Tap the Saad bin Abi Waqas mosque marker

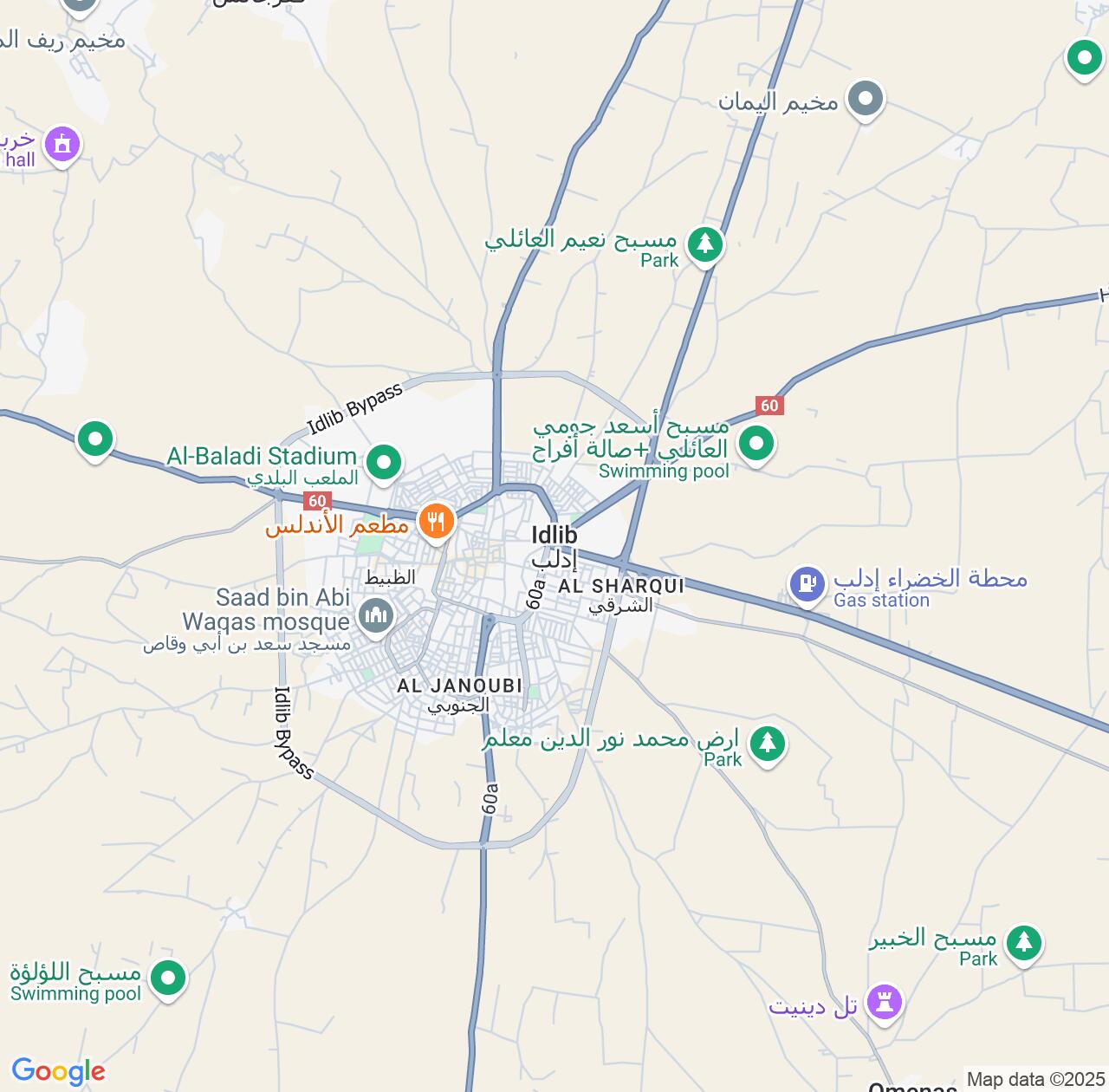pyautogui.click(x=375, y=616)
